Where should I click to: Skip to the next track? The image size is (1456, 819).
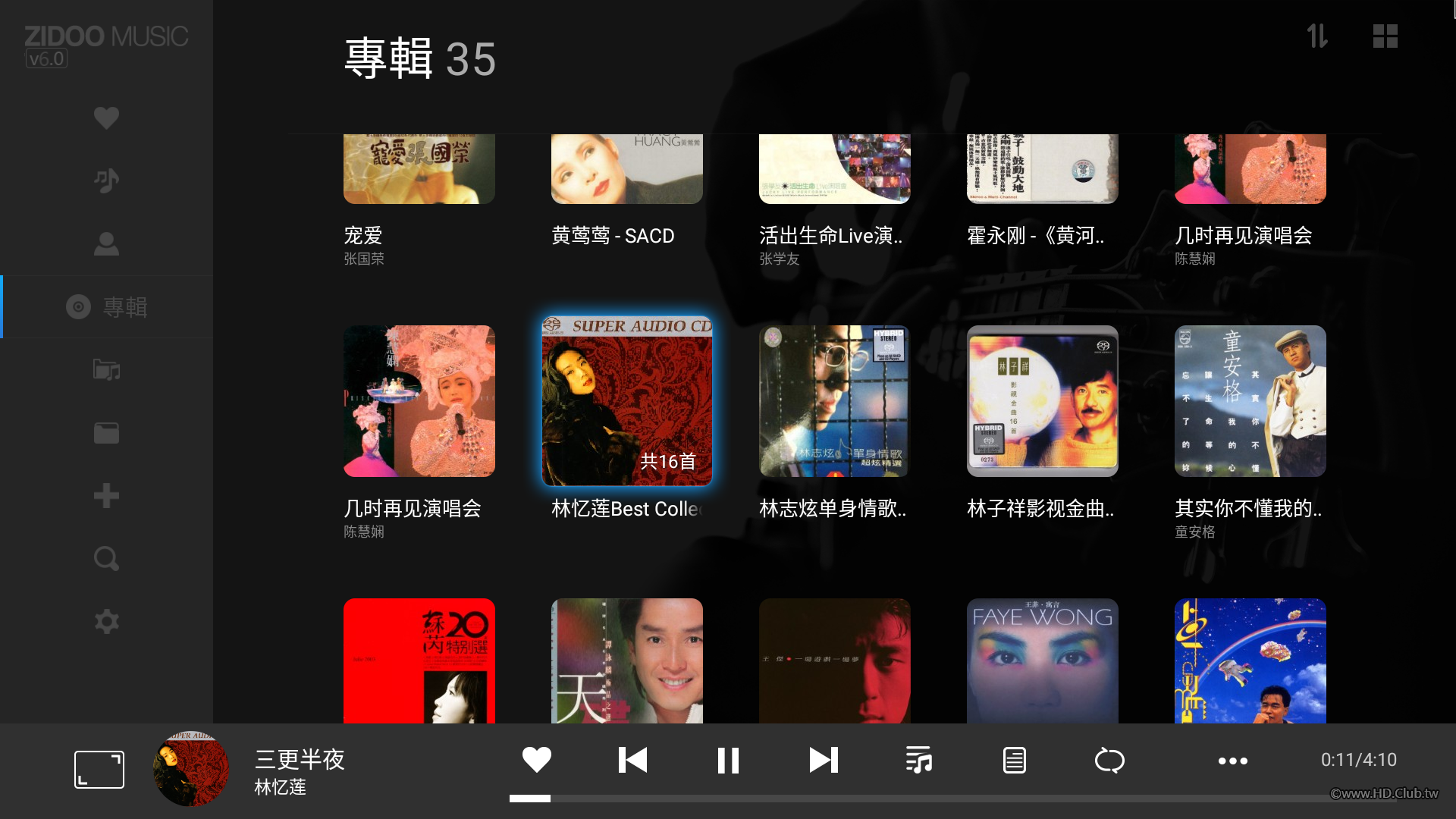point(824,760)
